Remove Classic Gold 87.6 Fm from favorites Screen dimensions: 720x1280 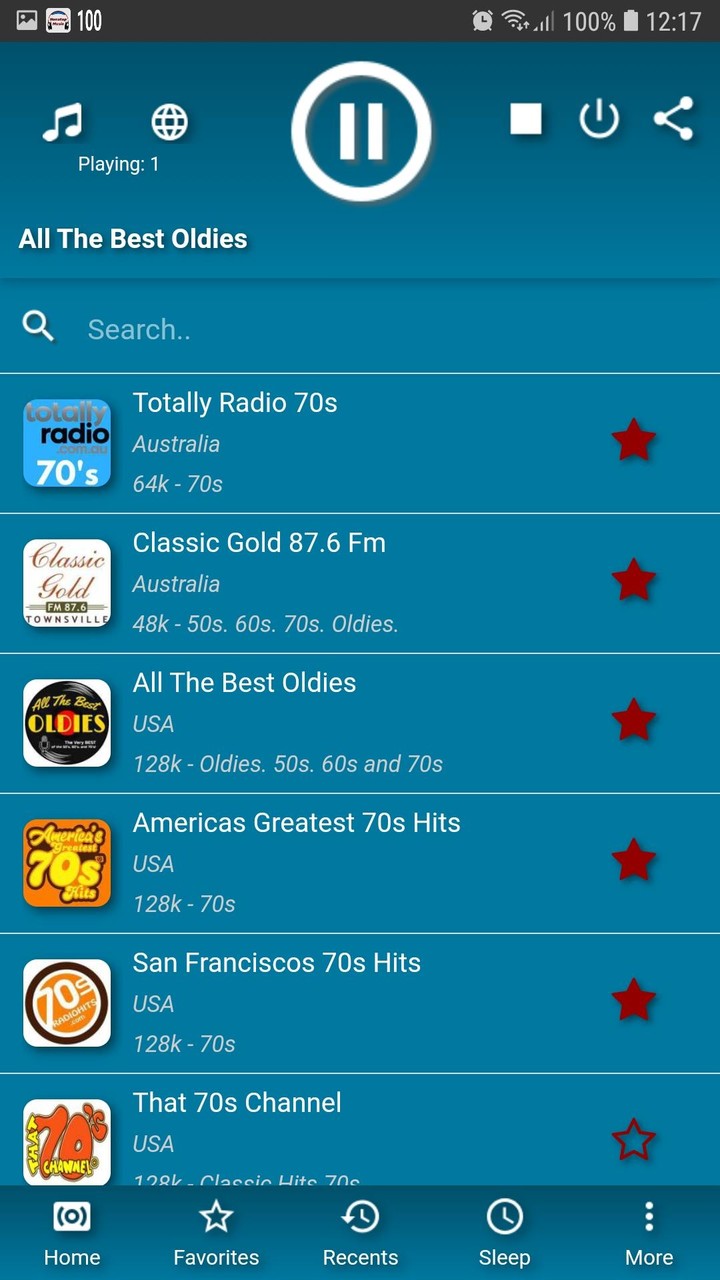click(634, 580)
